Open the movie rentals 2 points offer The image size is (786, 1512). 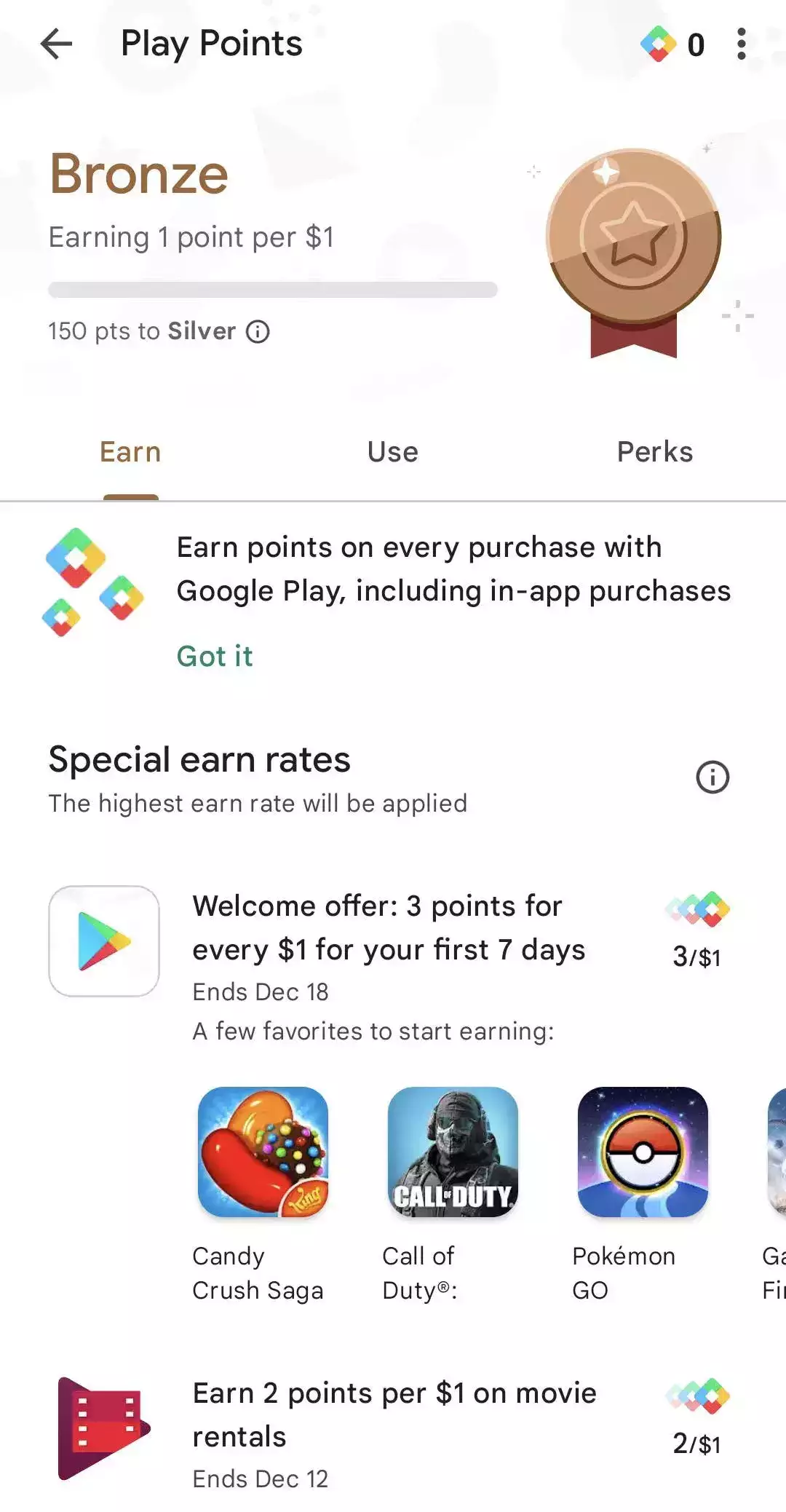[394, 1414]
